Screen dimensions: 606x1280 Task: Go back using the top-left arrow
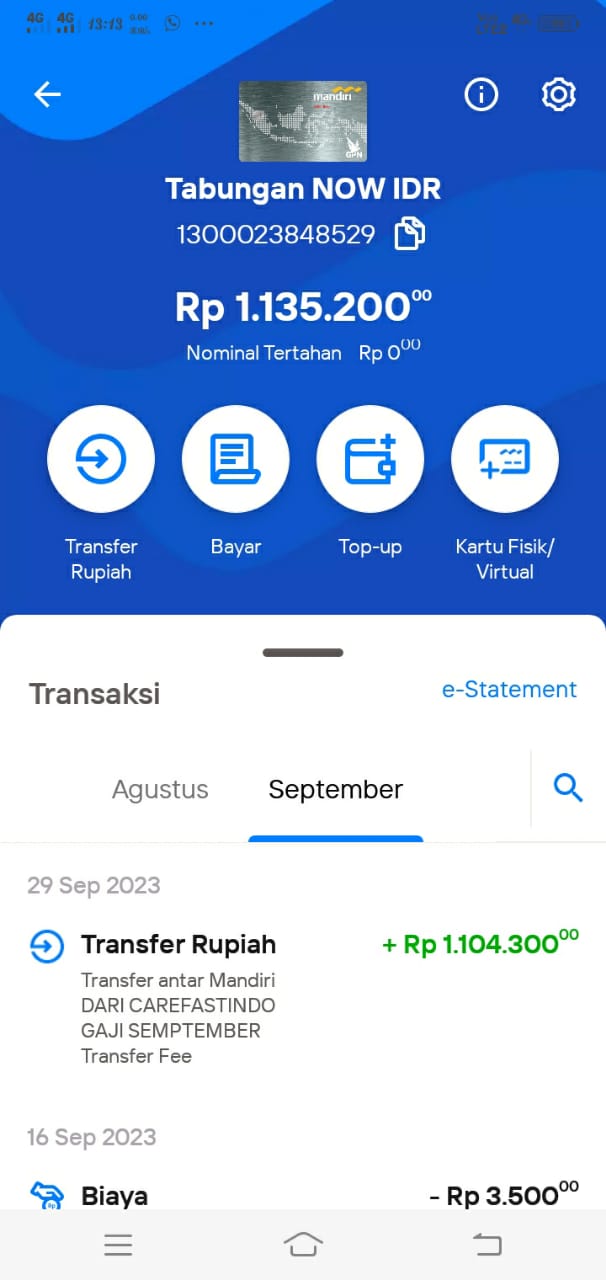[47, 95]
